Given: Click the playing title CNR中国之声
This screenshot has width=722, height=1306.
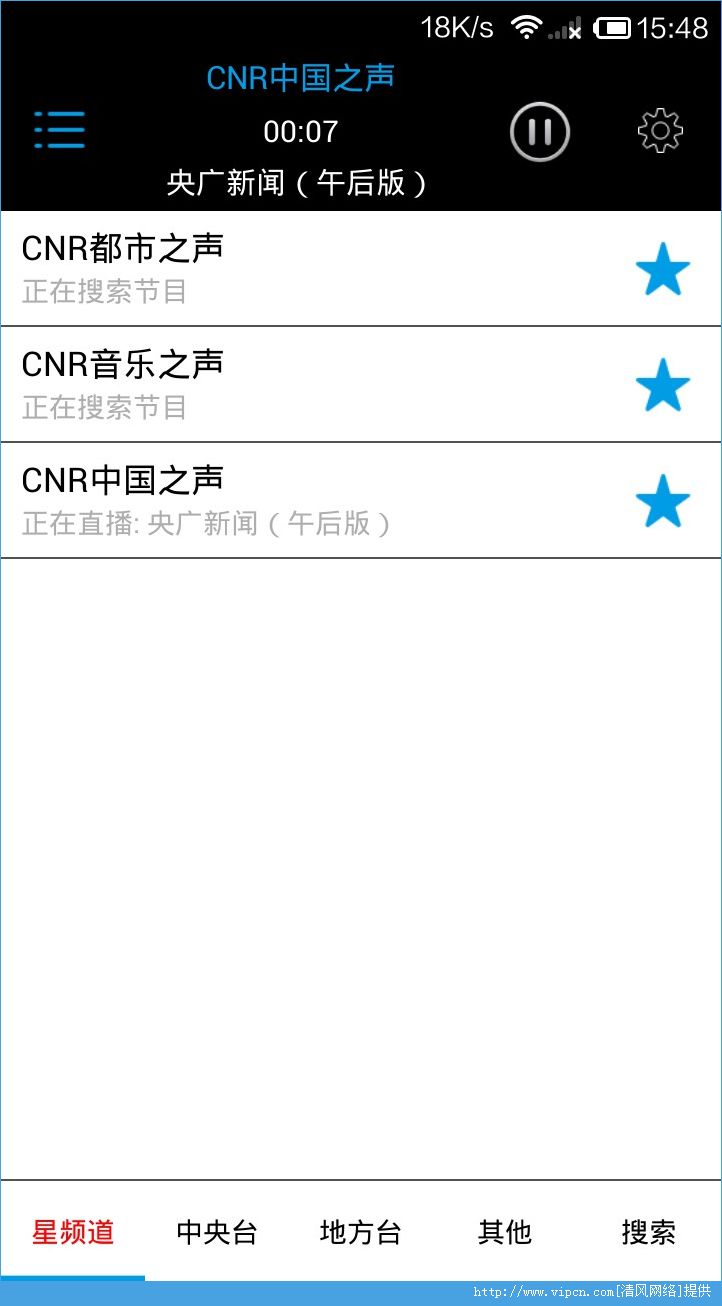Looking at the screenshot, I should [x=300, y=76].
